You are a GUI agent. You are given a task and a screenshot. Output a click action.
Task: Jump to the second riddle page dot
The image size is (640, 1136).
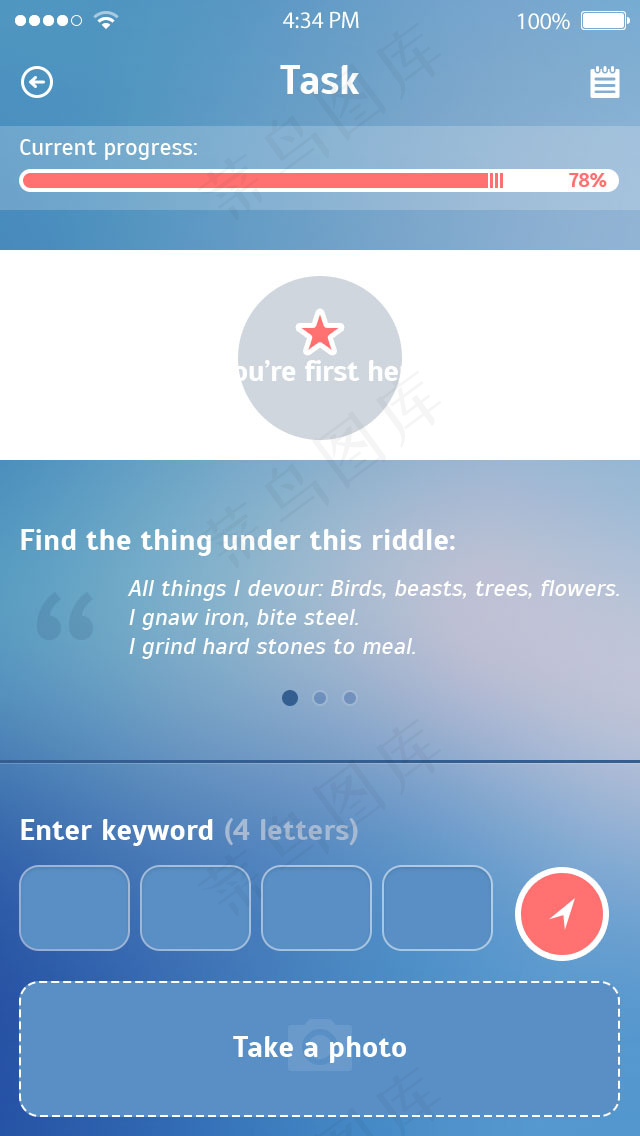pos(320,698)
